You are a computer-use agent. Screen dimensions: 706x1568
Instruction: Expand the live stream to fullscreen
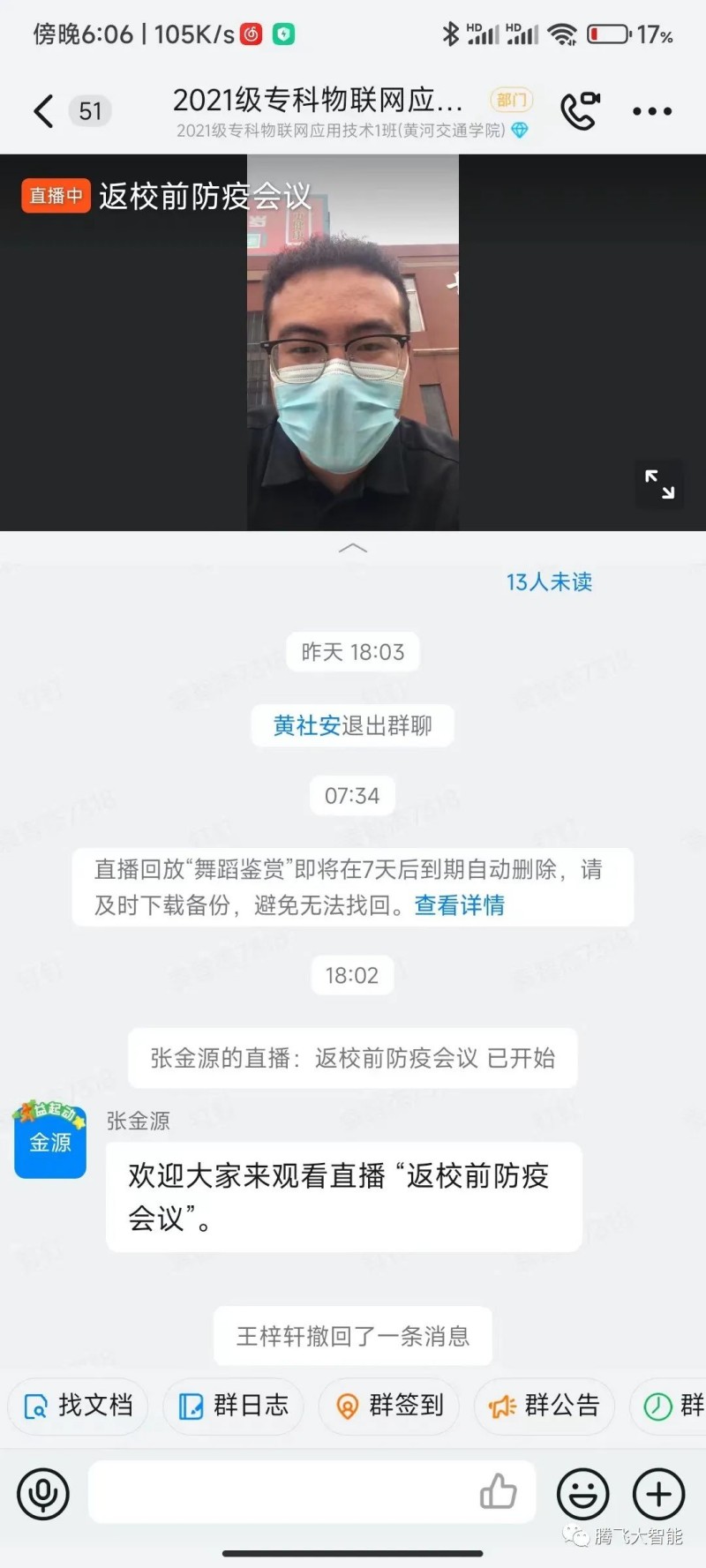(659, 484)
